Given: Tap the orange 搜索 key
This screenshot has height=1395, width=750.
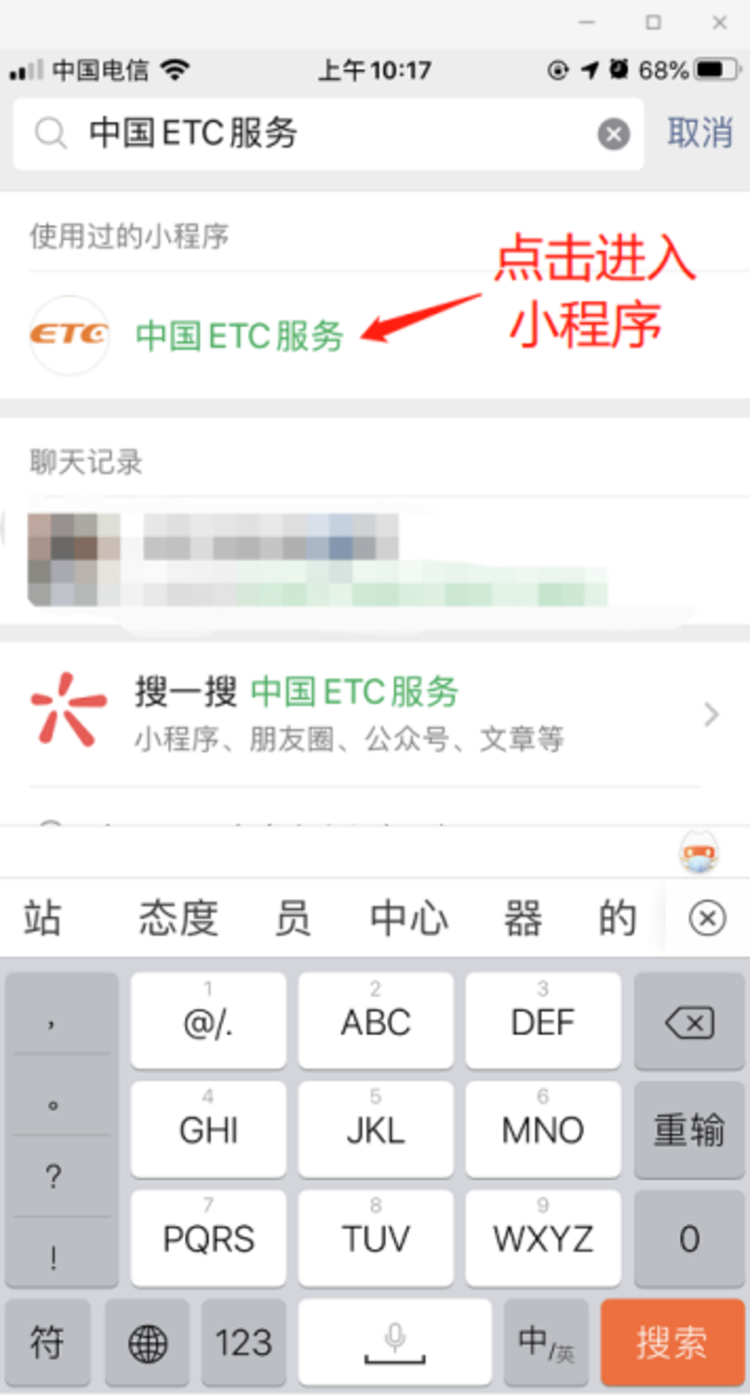Looking at the screenshot, I should pos(671,1342).
